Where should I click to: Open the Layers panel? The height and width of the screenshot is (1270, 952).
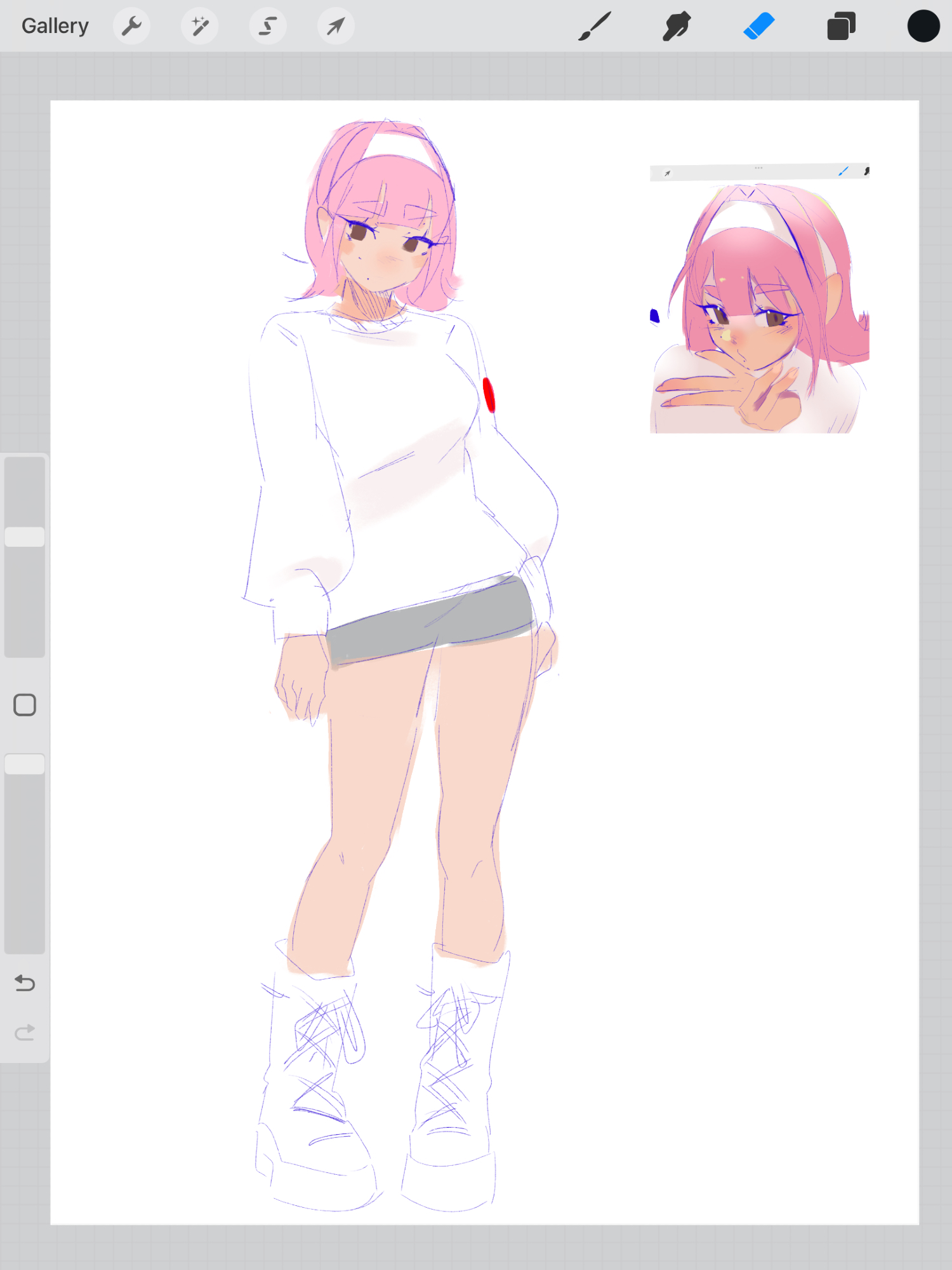841,26
